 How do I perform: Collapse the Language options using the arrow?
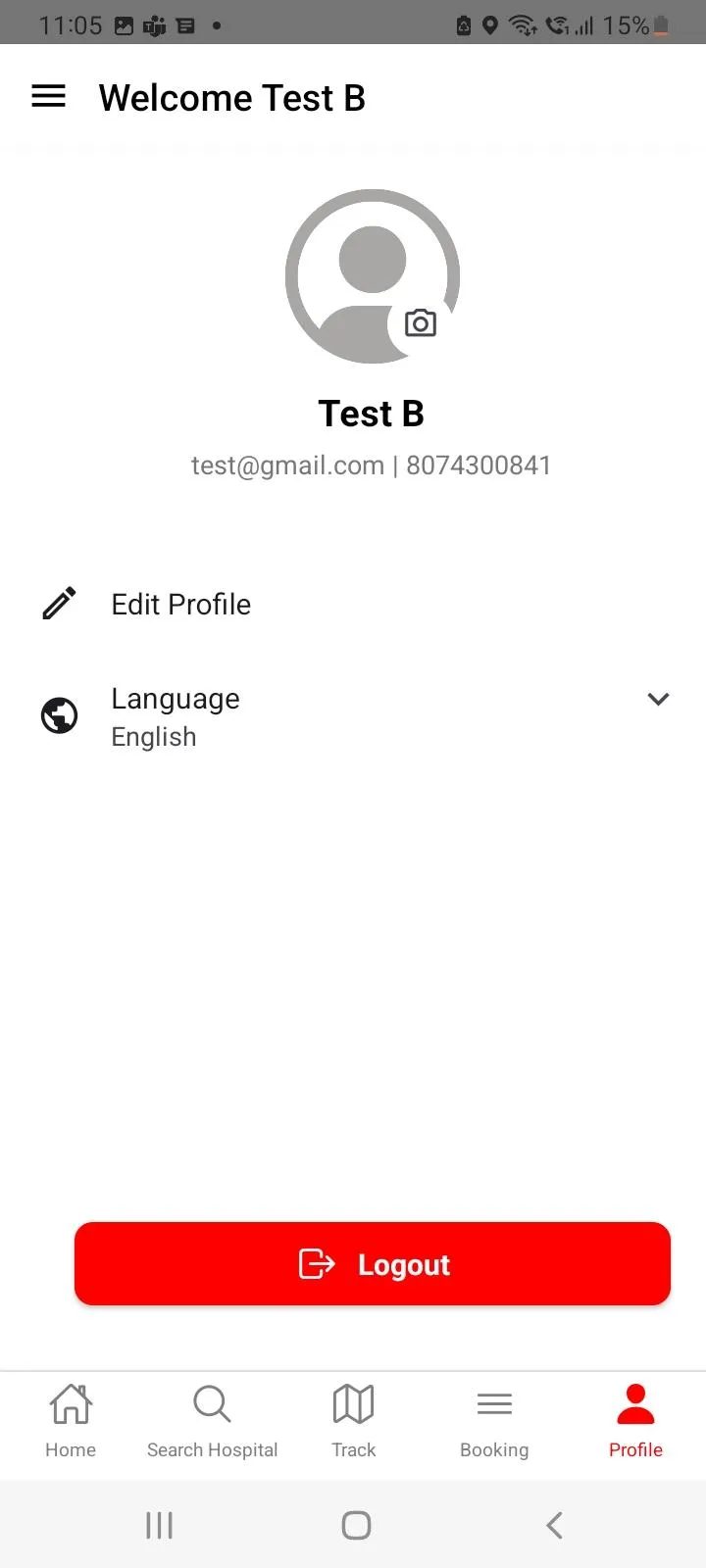[x=658, y=699]
